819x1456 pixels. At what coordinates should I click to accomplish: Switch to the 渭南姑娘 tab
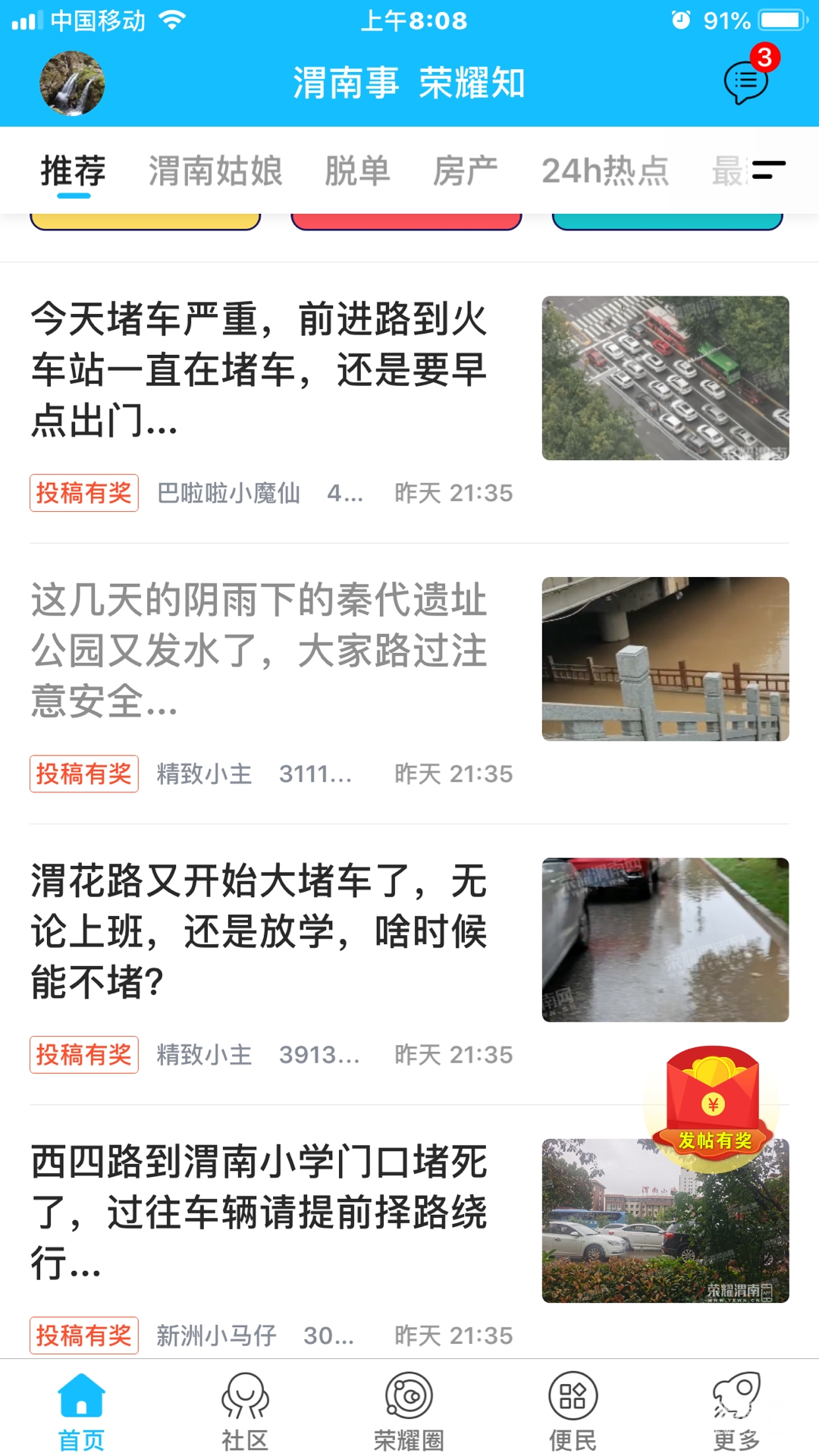215,171
